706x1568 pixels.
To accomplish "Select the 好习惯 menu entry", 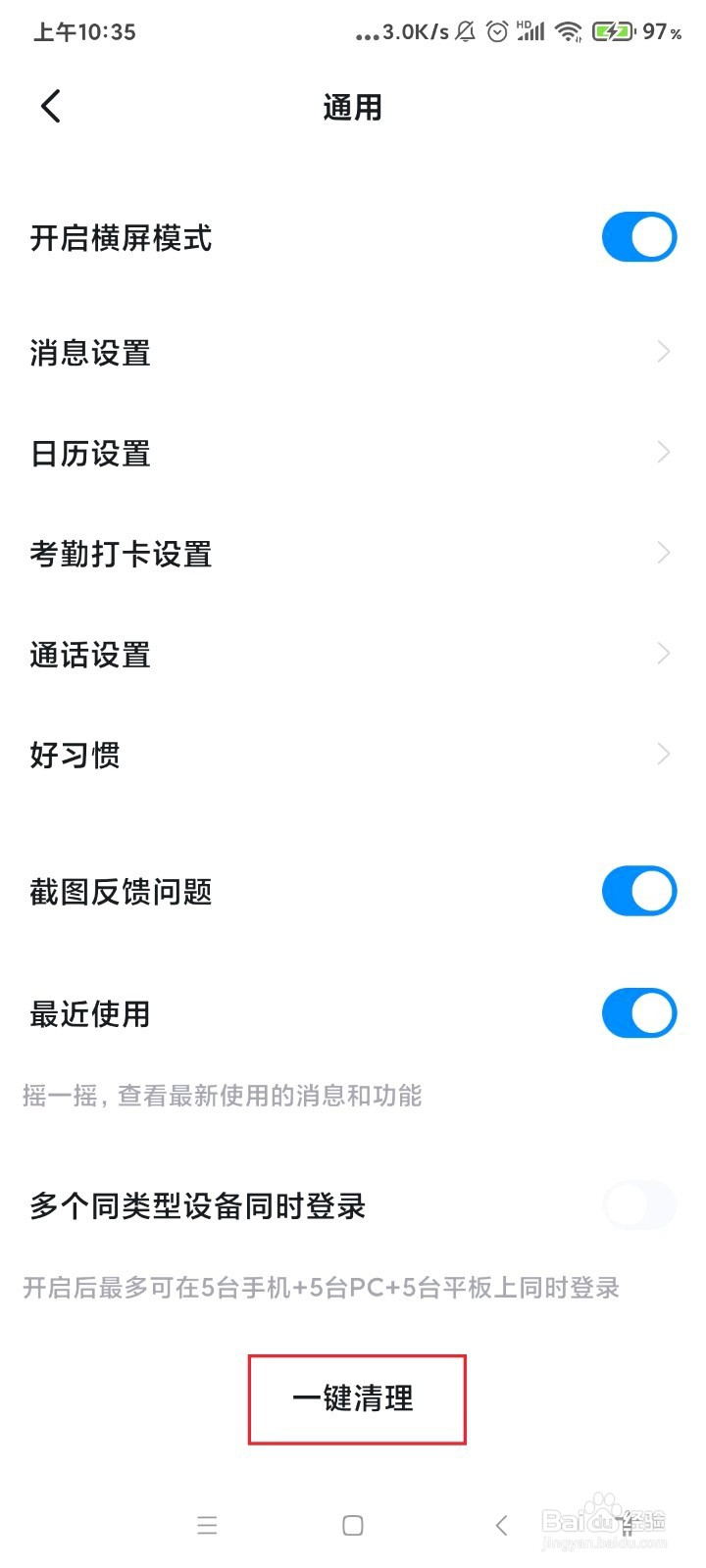I will click(x=353, y=755).
